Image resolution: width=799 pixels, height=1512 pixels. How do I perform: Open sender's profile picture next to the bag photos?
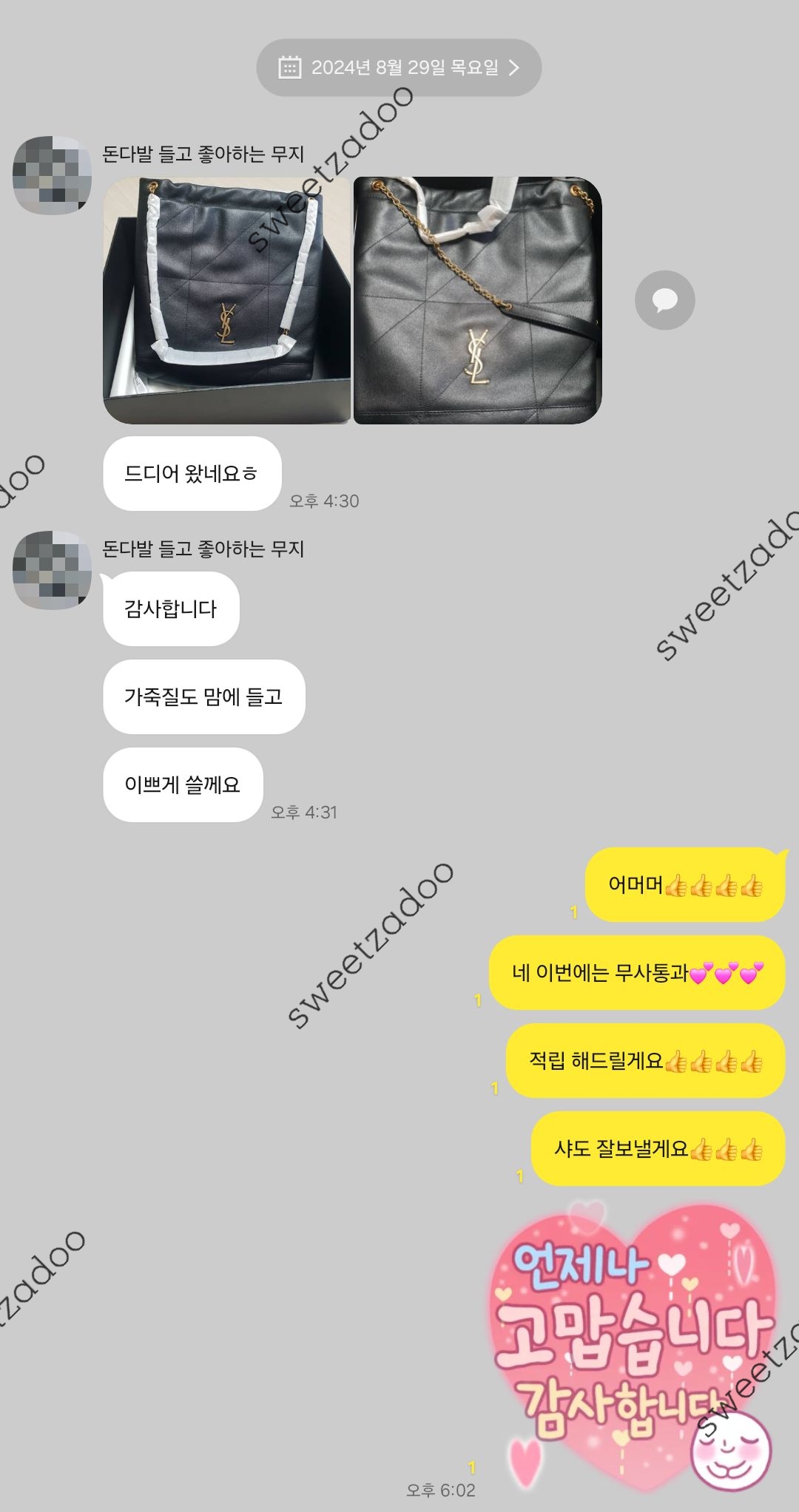tap(52, 175)
